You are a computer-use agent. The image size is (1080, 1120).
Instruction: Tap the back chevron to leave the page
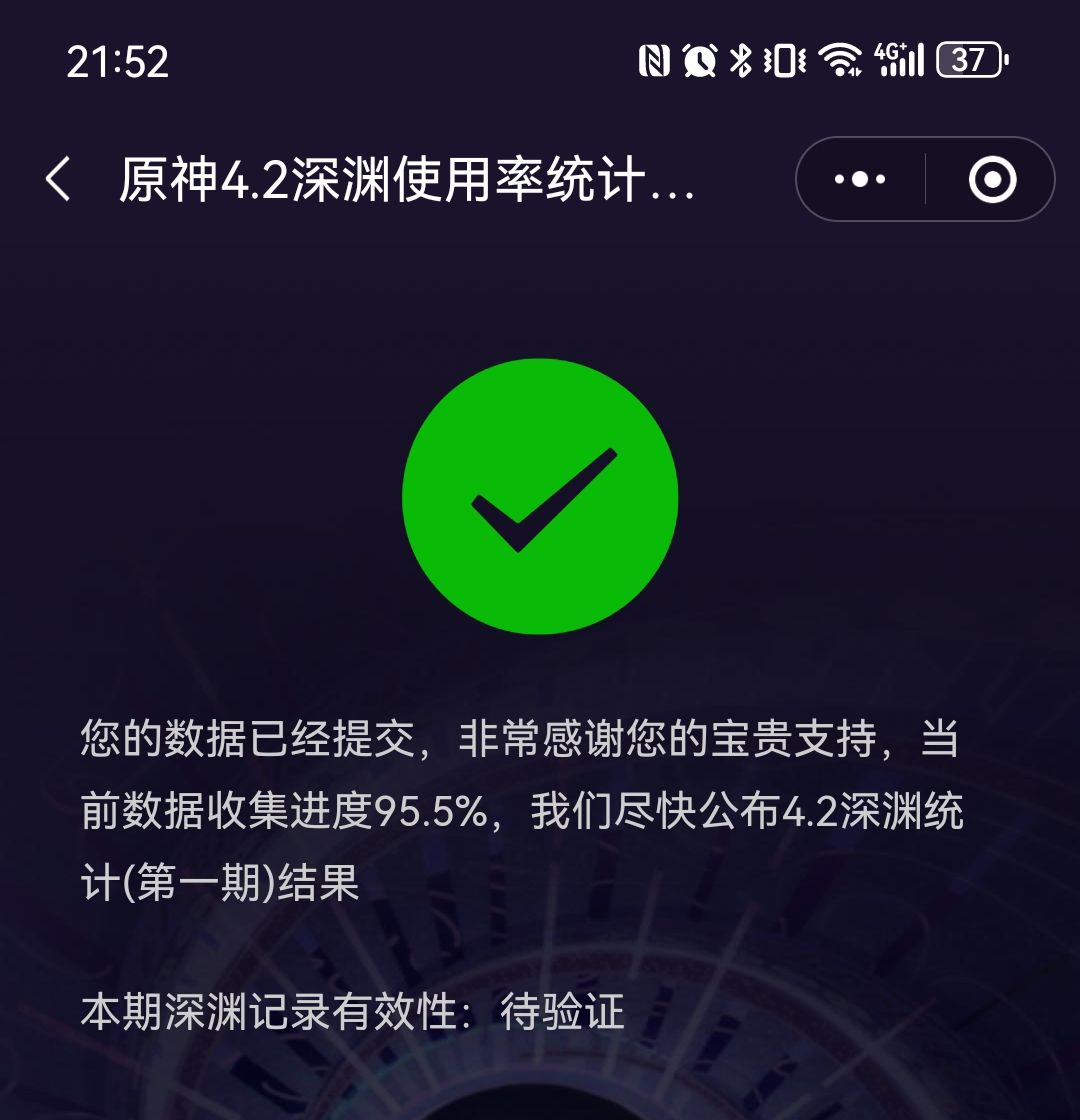tap(57, 179)
